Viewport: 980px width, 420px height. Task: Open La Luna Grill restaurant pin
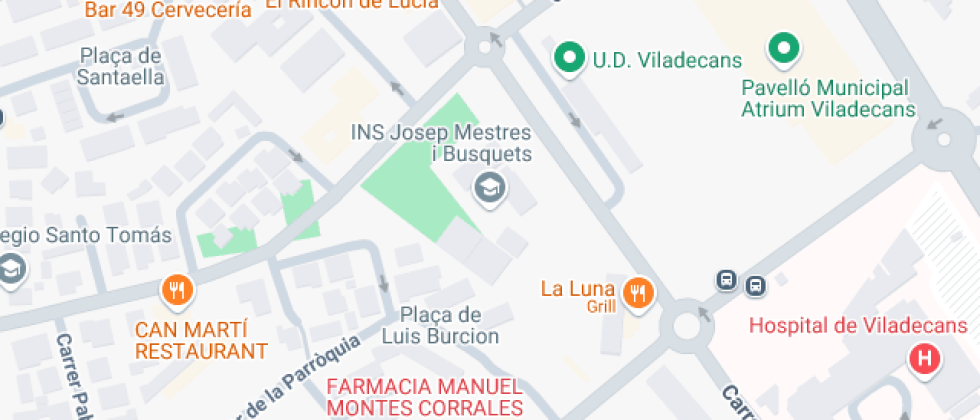[x=637, y=293]
